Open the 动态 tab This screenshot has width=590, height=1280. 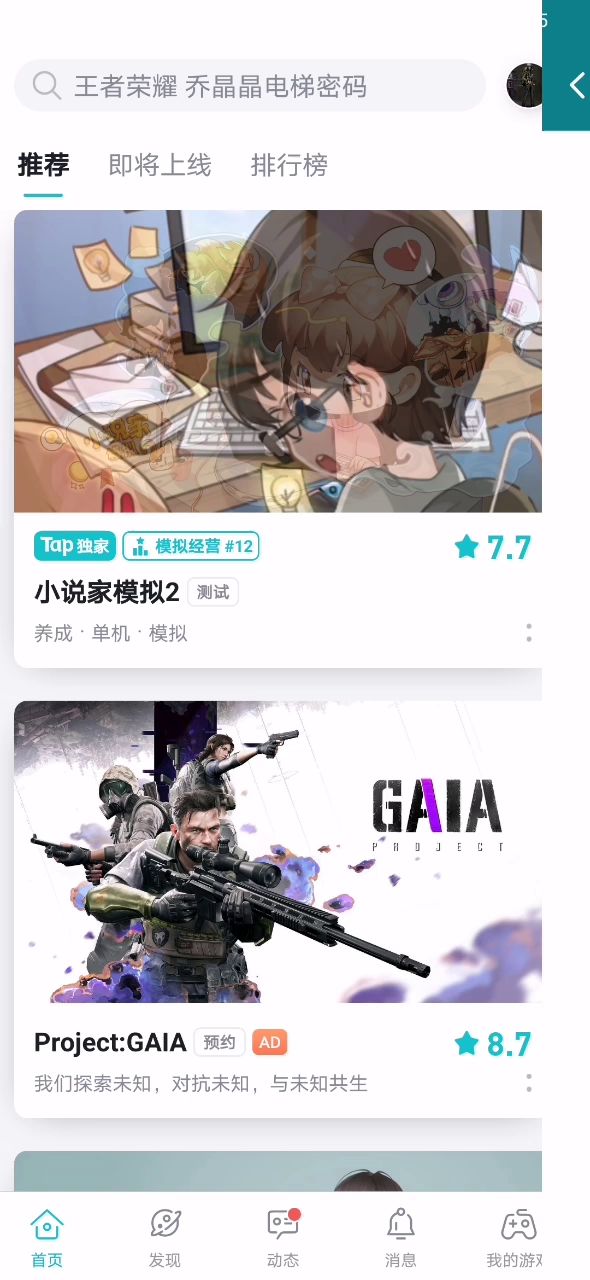(x=283, y=1238)
